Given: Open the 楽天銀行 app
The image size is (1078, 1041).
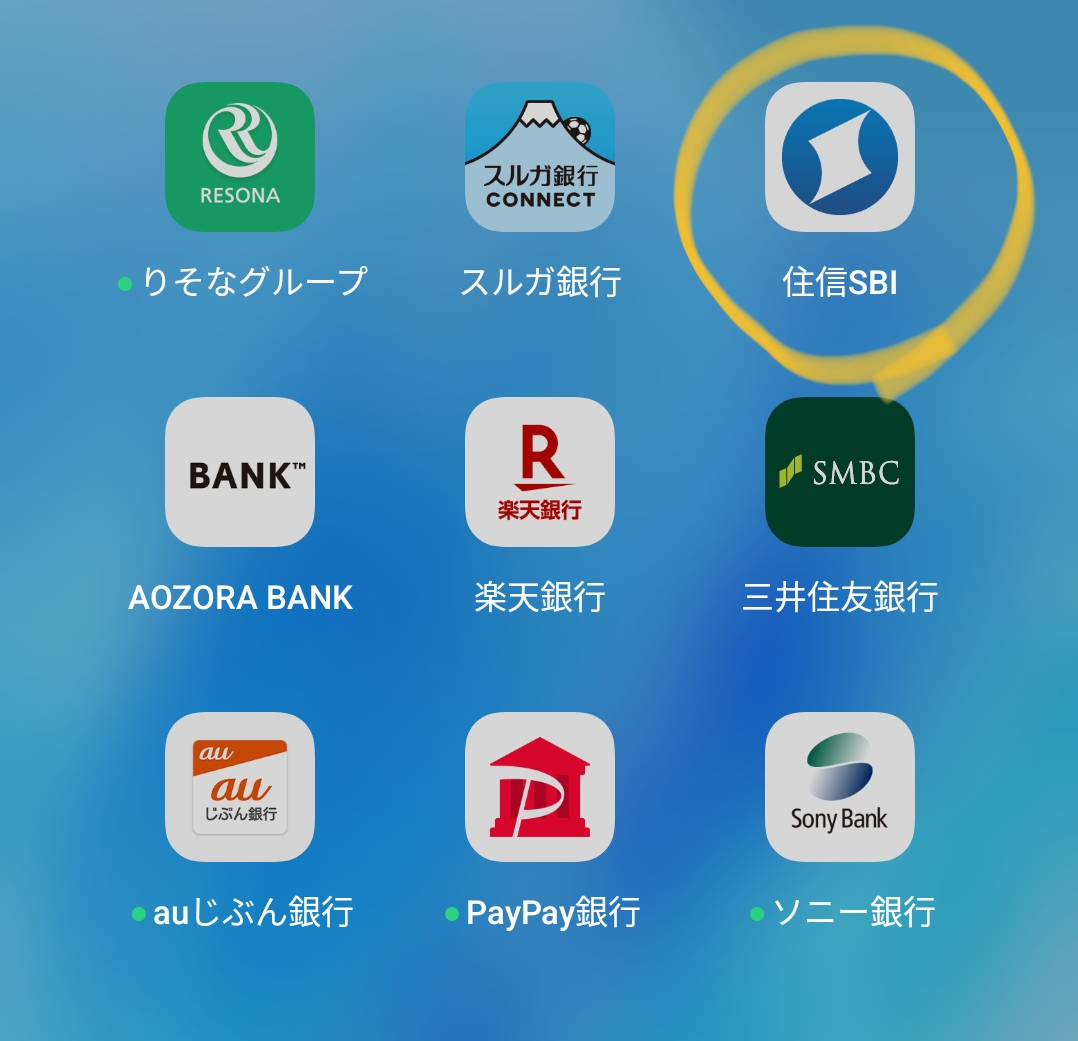Looking at the screenshot, I should [540, 472].
